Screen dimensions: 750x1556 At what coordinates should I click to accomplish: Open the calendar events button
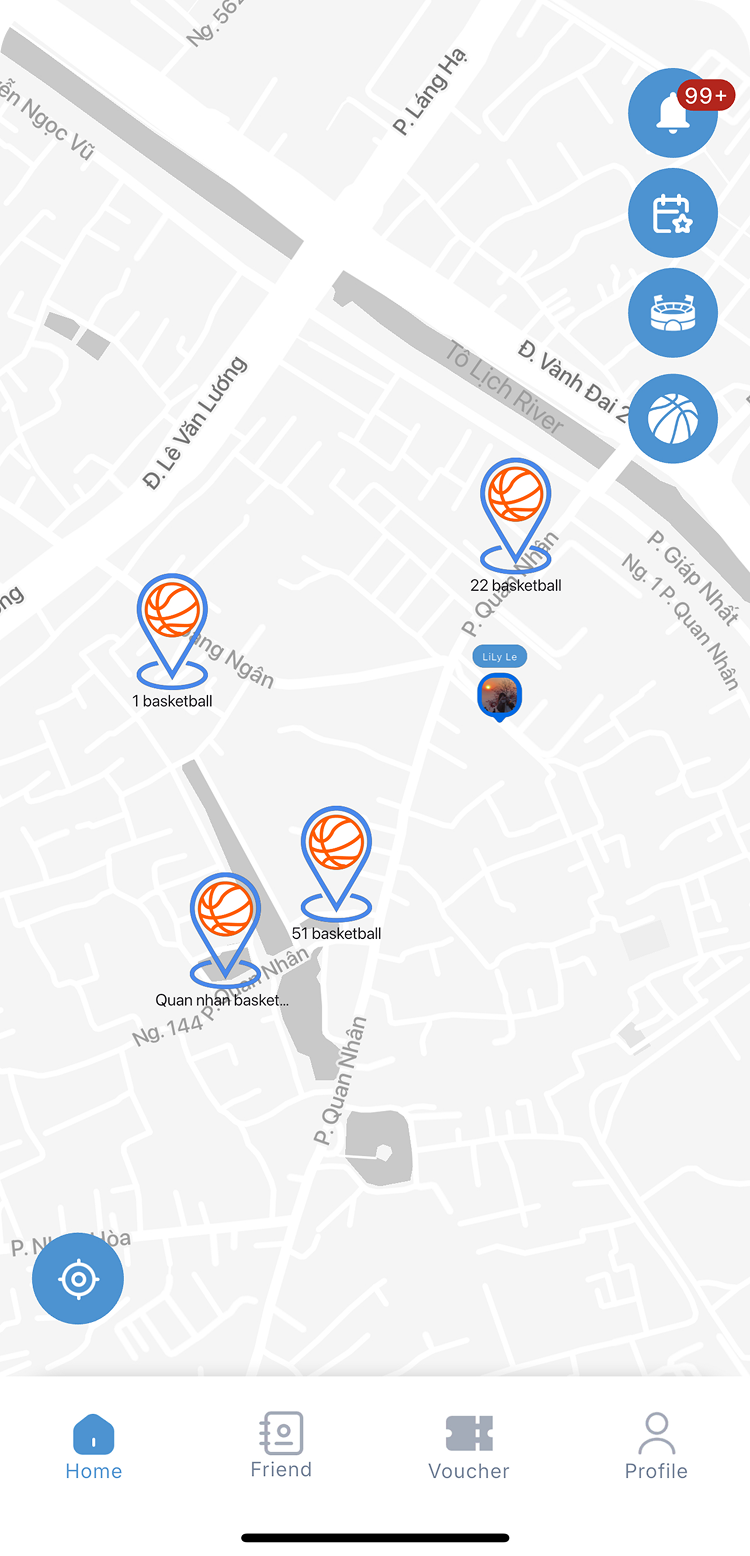point(672,213)
